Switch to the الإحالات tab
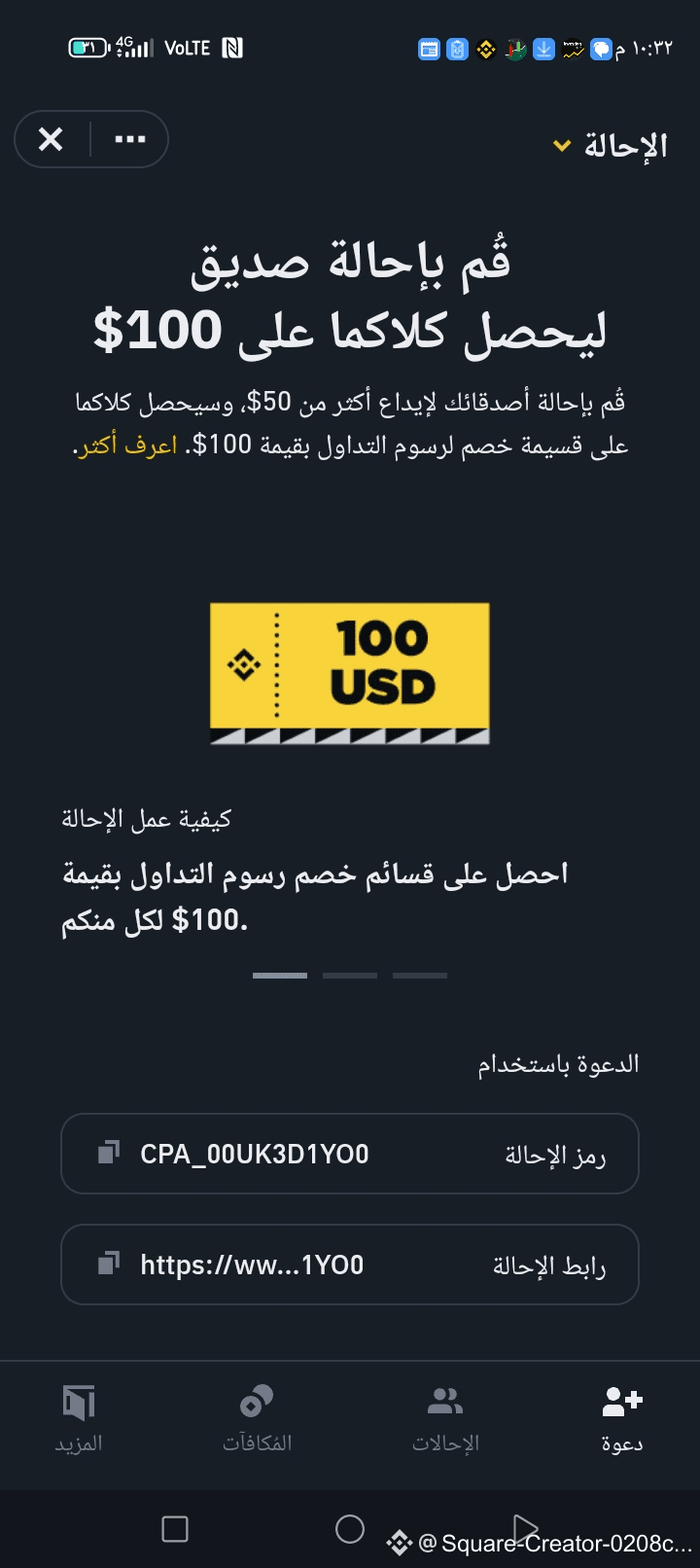The width and height of the screenshot is (700, 1568). (x=445, y=1419)
